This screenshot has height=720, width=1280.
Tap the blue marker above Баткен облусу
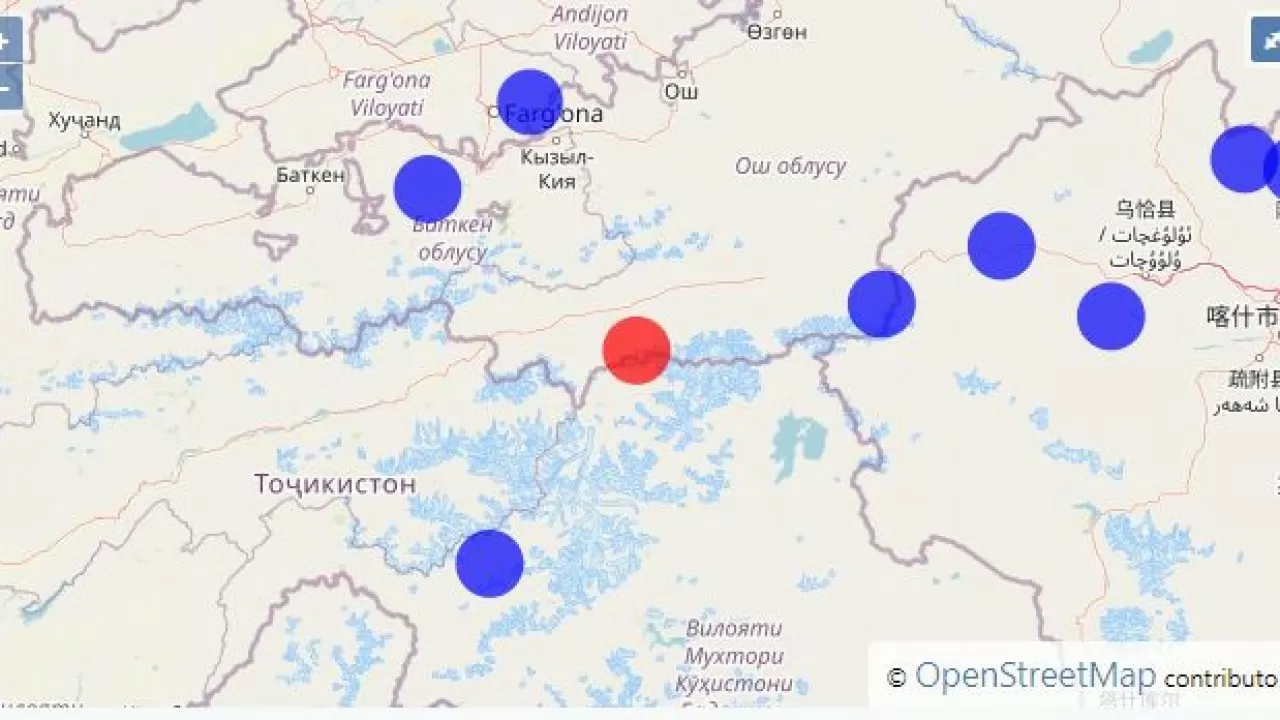[428, 188]
